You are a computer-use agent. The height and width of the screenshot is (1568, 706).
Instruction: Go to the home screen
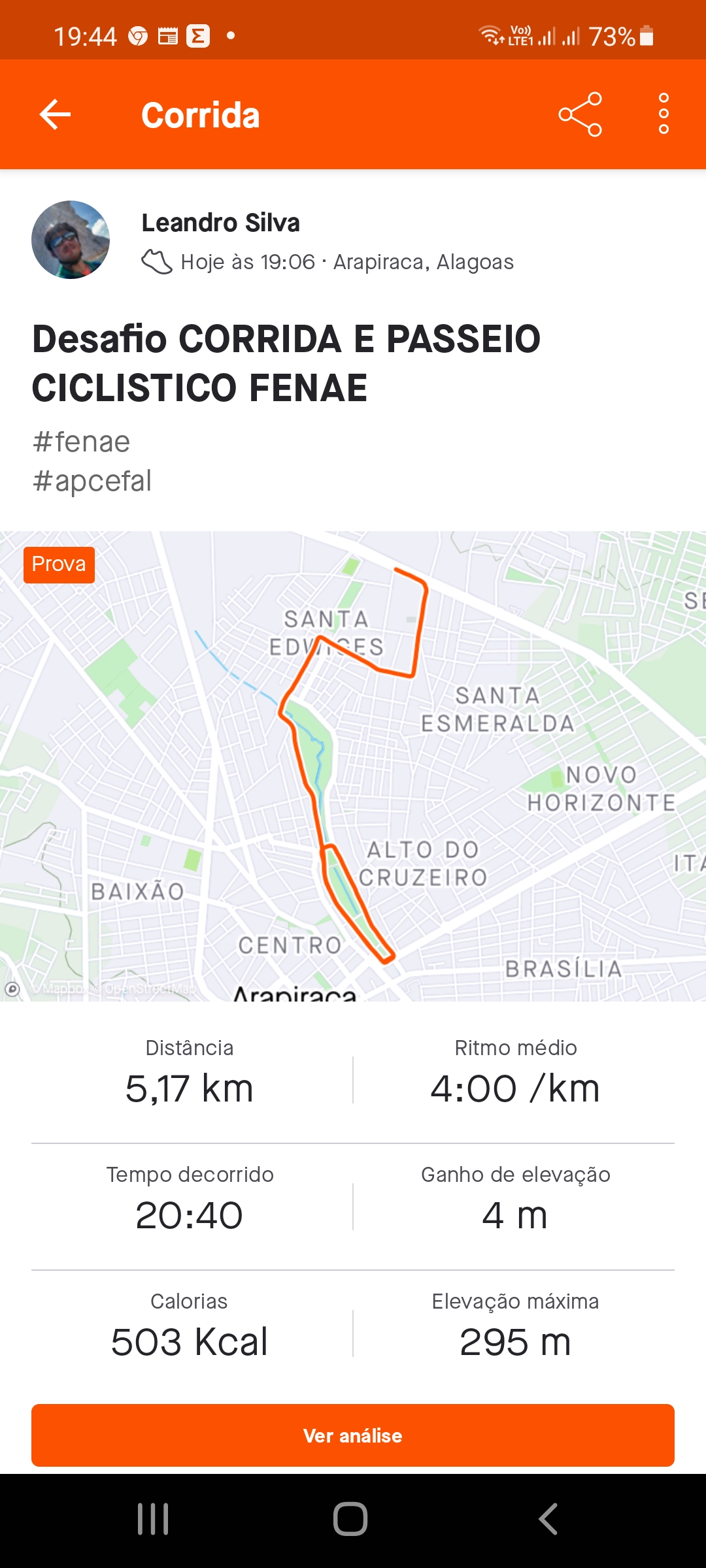click(x=350, y=1519)
